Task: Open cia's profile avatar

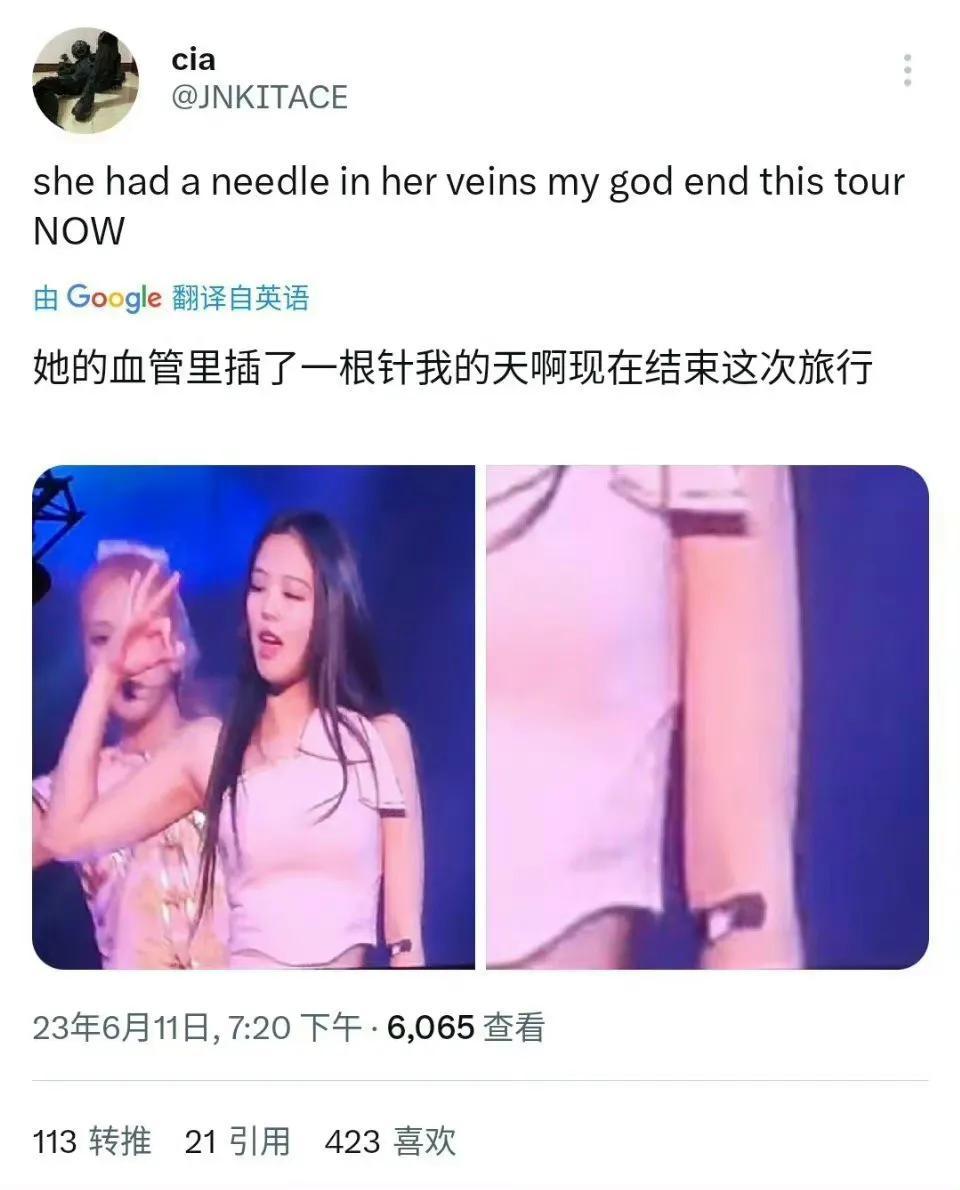Action: click(85, 80)
